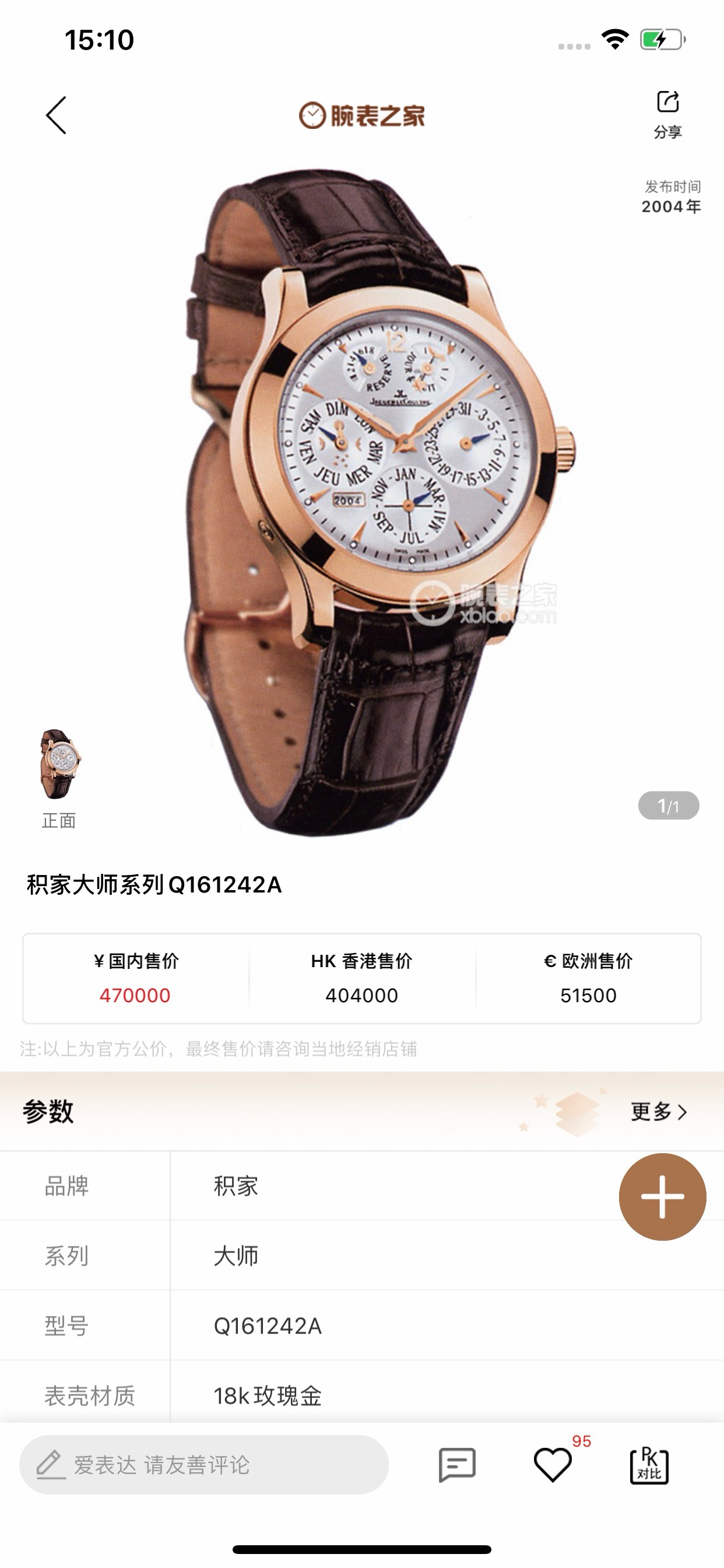The height and width of the screenshot is (1568, 724).
Task: Go back to the previous page
Action: click(x=56, y=115)
